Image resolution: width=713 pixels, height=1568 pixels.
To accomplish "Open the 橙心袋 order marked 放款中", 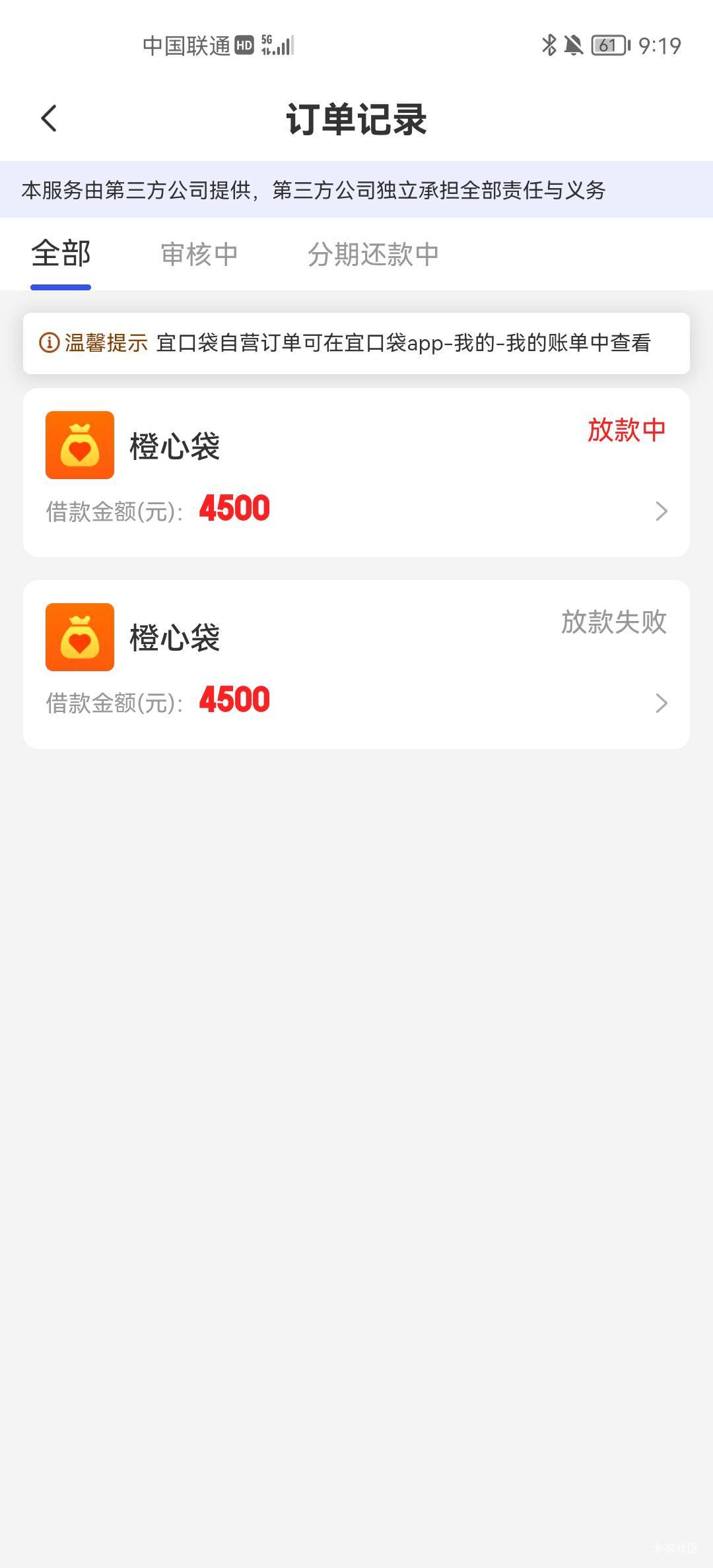I will pyautogui.click(x=356, y=473).
